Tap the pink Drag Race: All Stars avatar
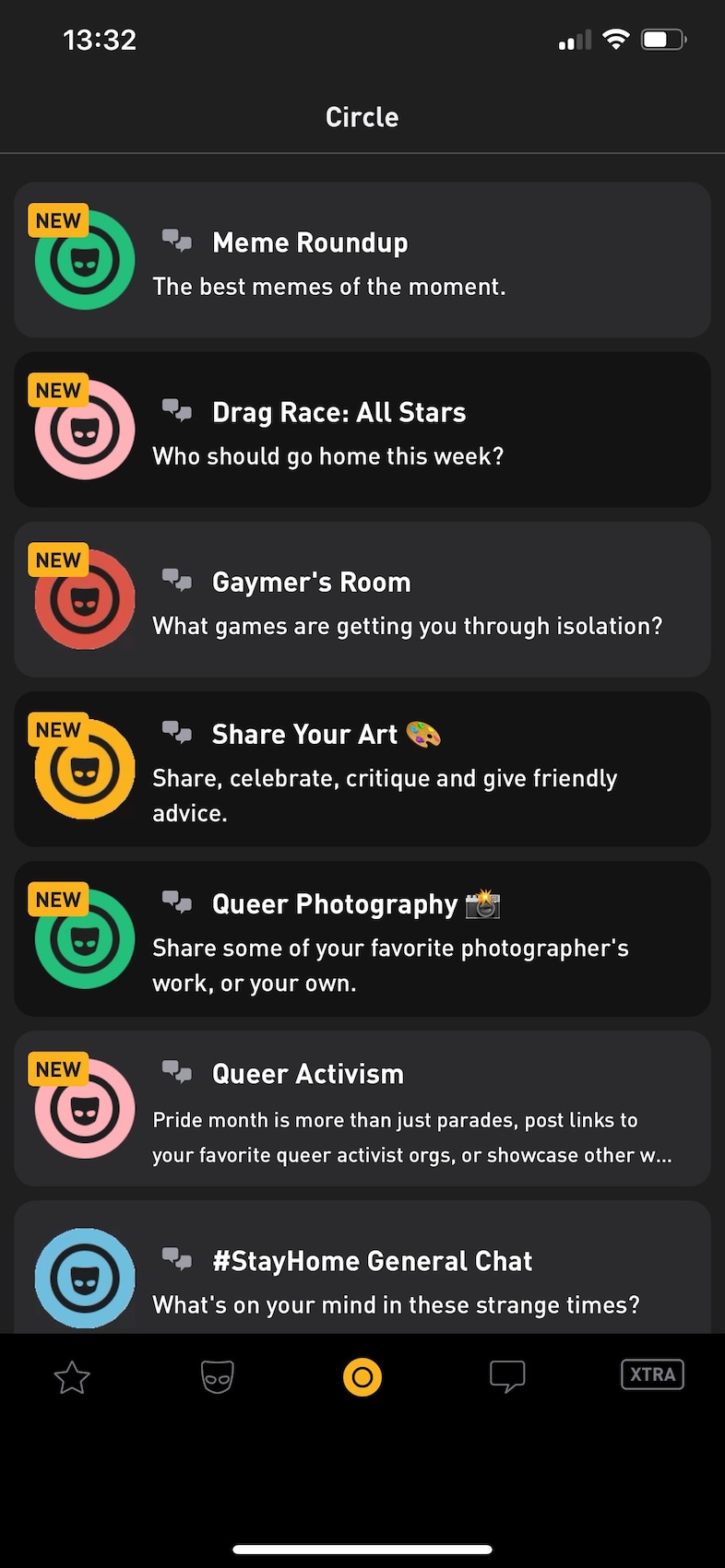Image resolution: width=725 pixels, height=1568 pixels. [x=84, y=429]
